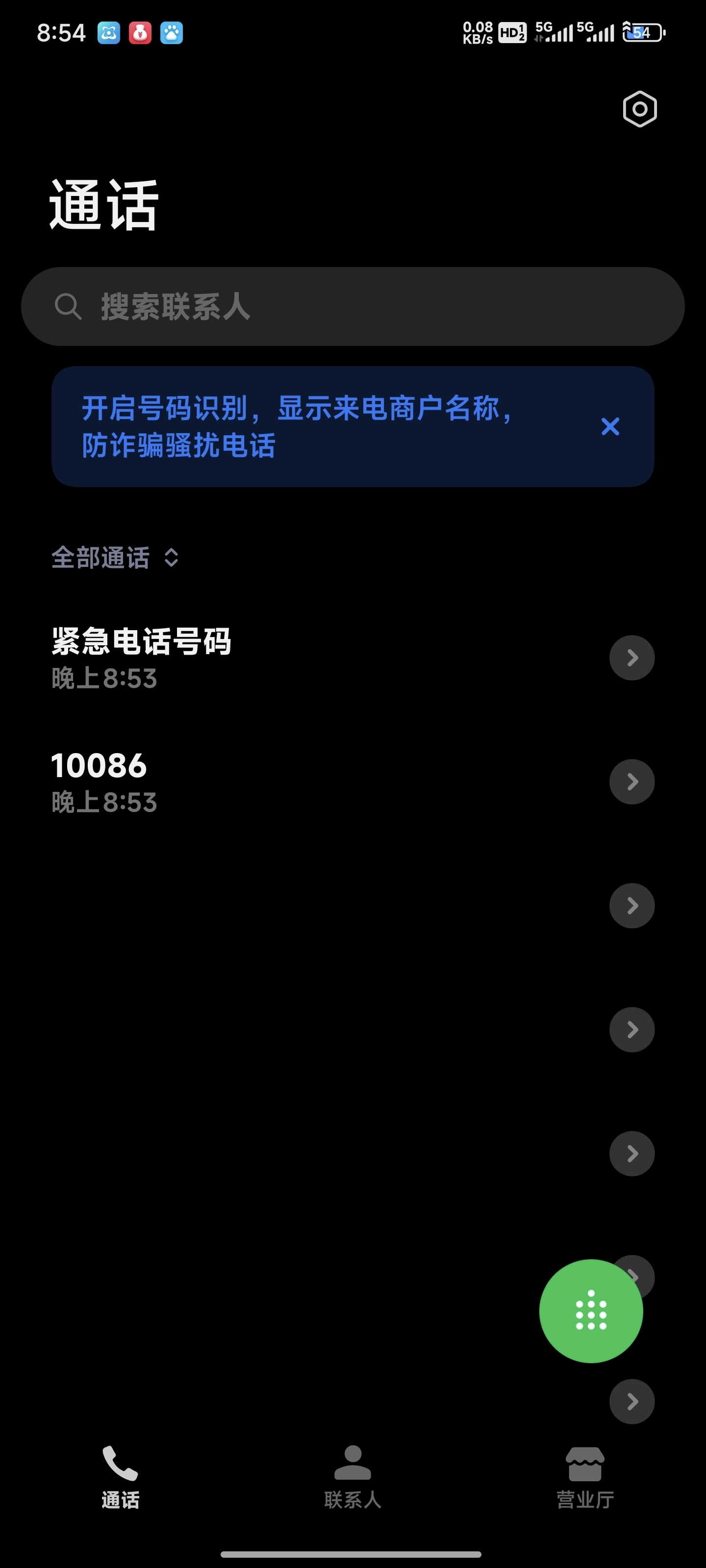
Task: Open details arrow for 10086
Action: pos(631,782)
